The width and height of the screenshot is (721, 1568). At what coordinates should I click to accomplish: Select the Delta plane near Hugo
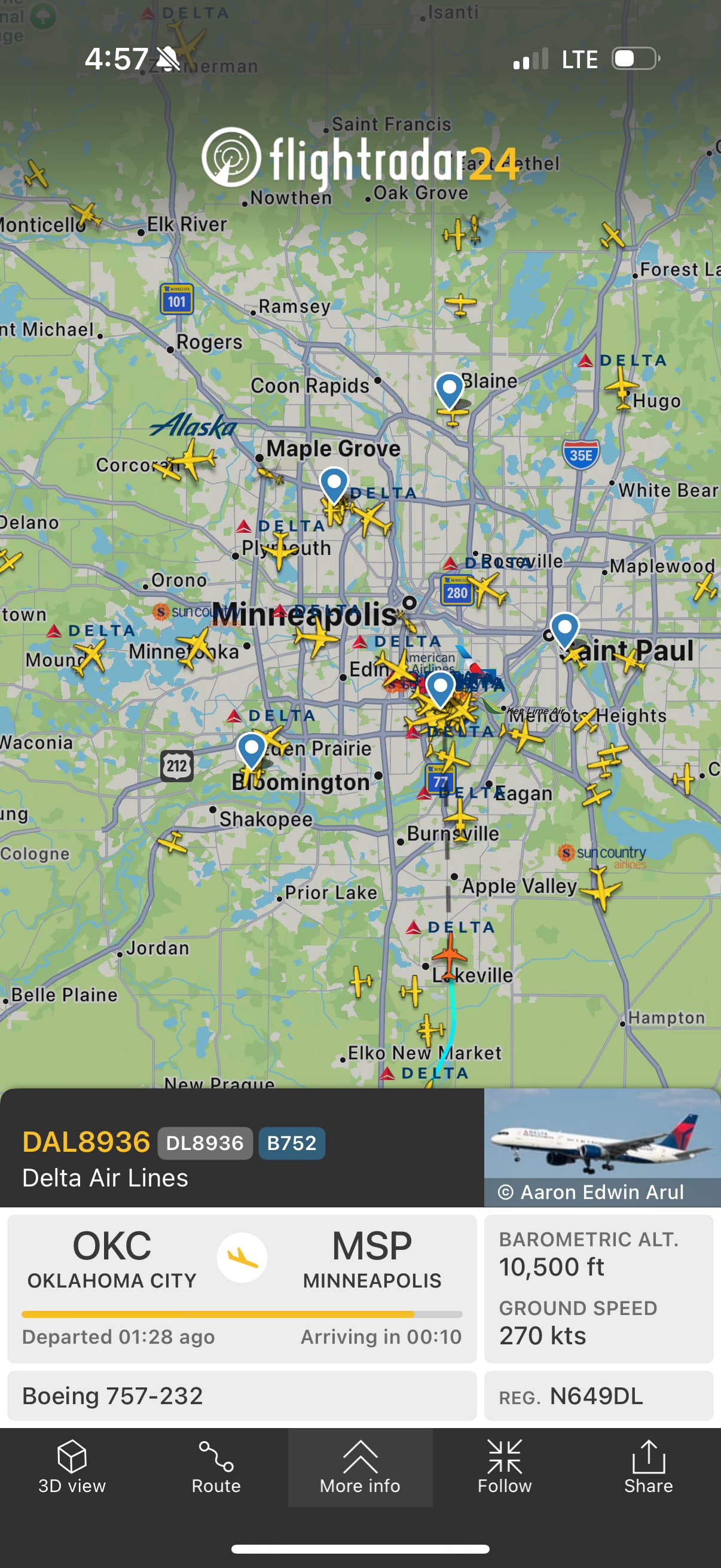[x=621, y=385]
